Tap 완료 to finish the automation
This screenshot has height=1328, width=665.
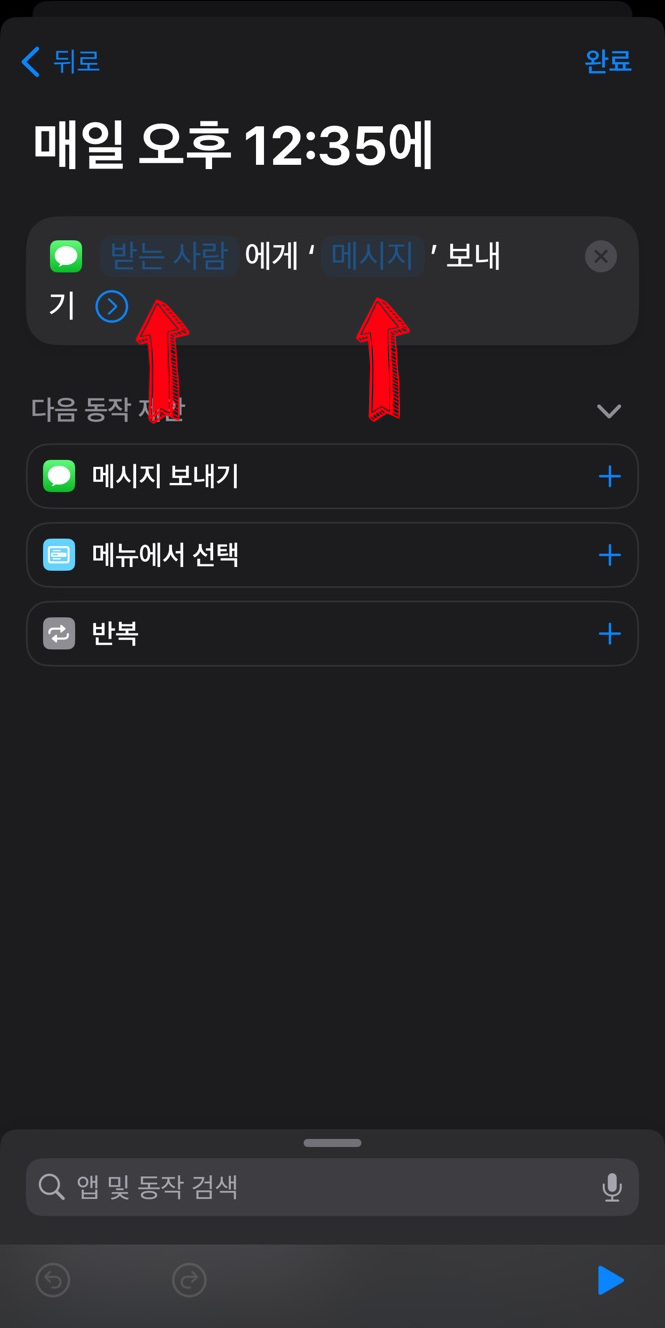pos(608,61)
